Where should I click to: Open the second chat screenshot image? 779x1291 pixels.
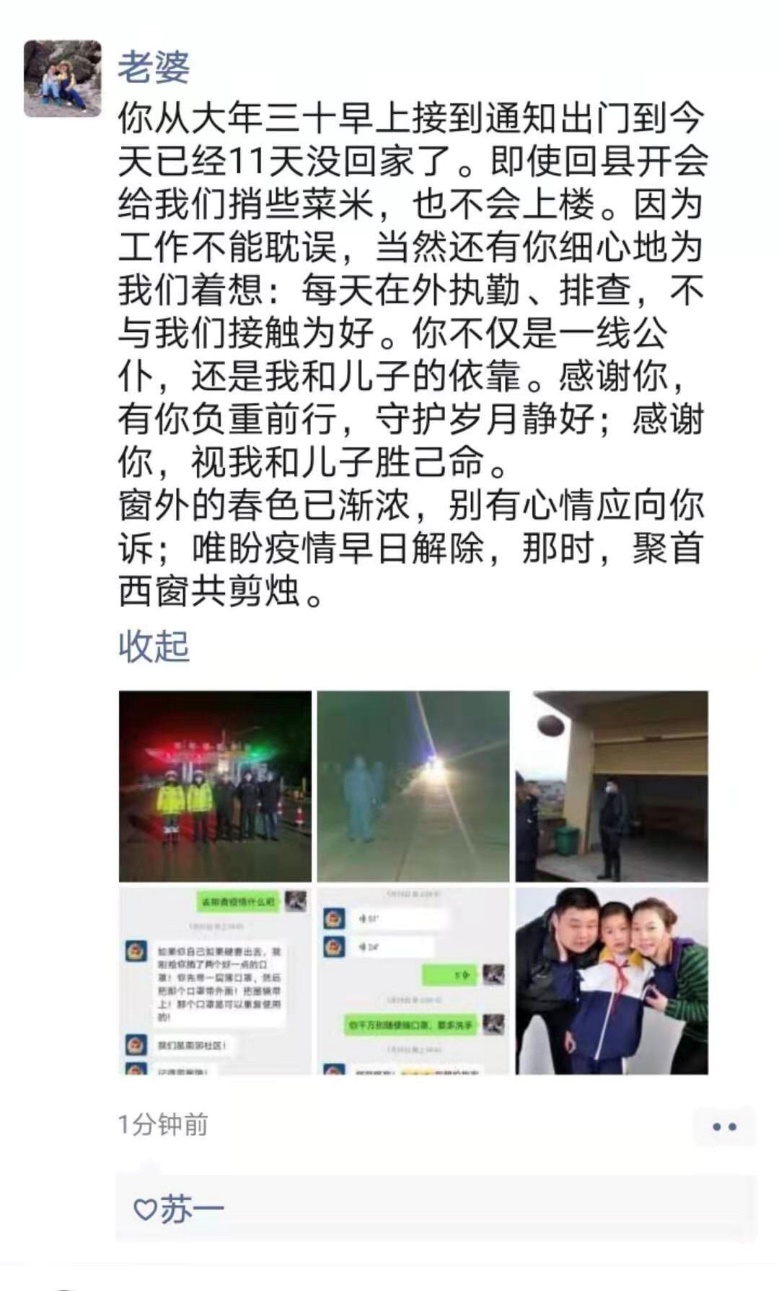click(x=413, y=980)
